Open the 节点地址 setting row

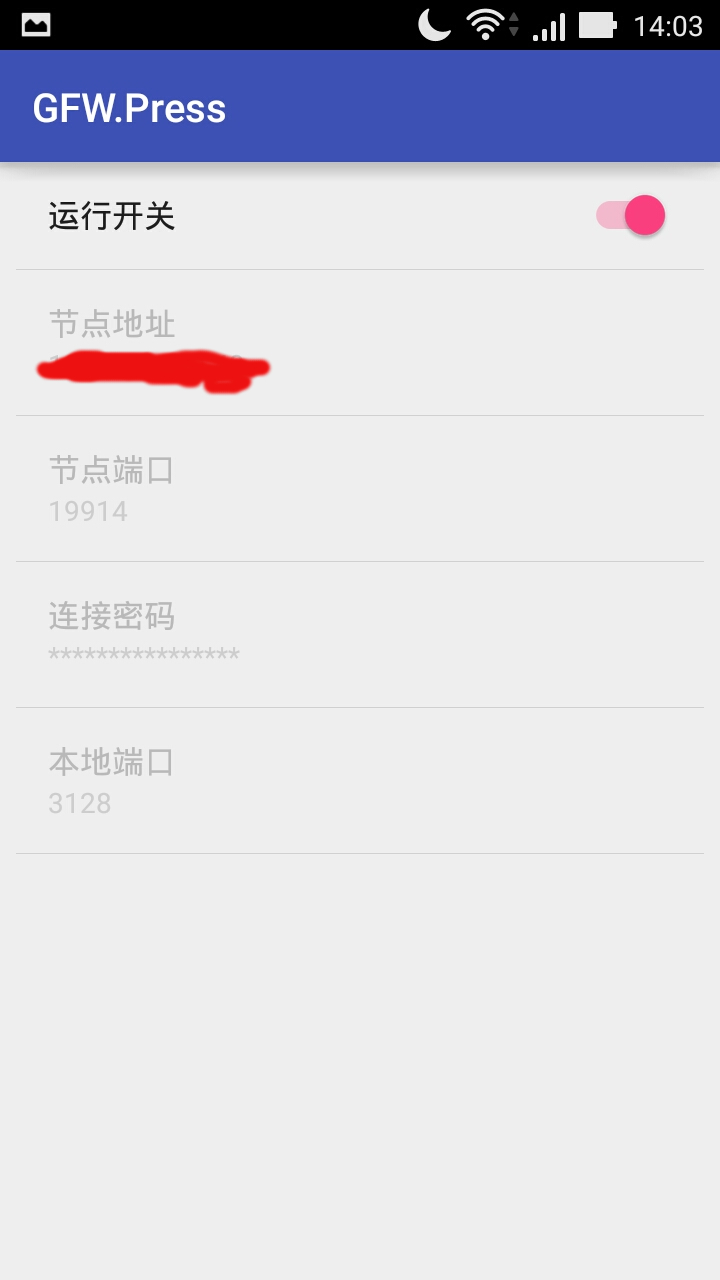(360, 343)
